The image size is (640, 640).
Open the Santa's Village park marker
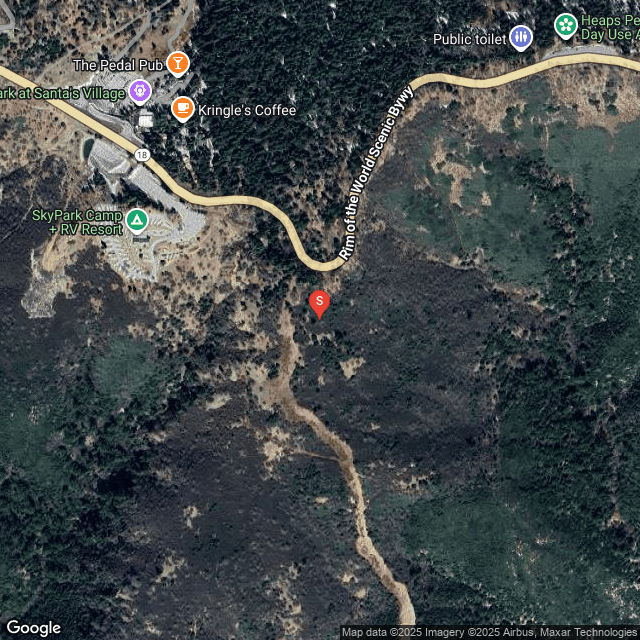140,94
